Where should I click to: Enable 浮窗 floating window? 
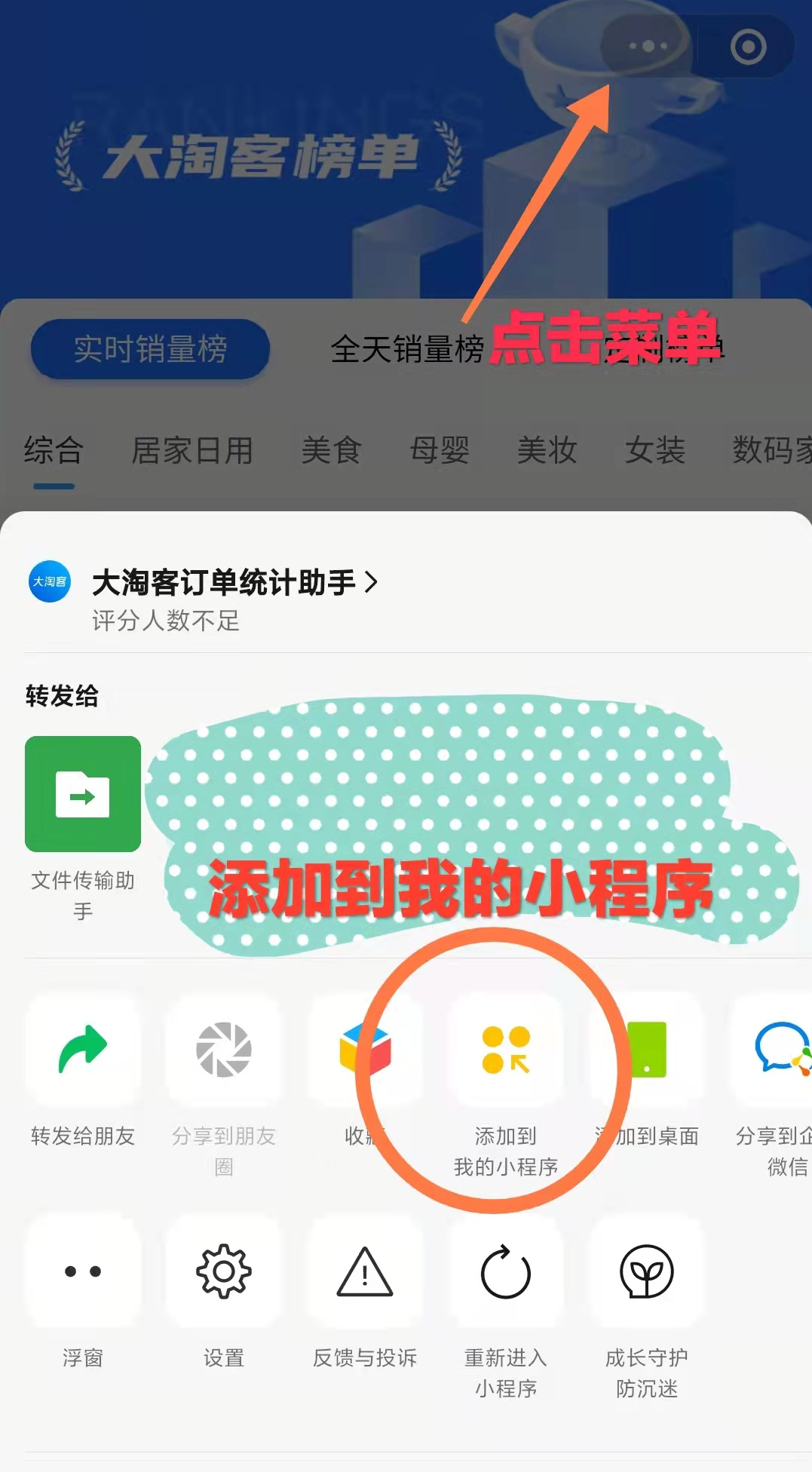tap(83, 1272)
